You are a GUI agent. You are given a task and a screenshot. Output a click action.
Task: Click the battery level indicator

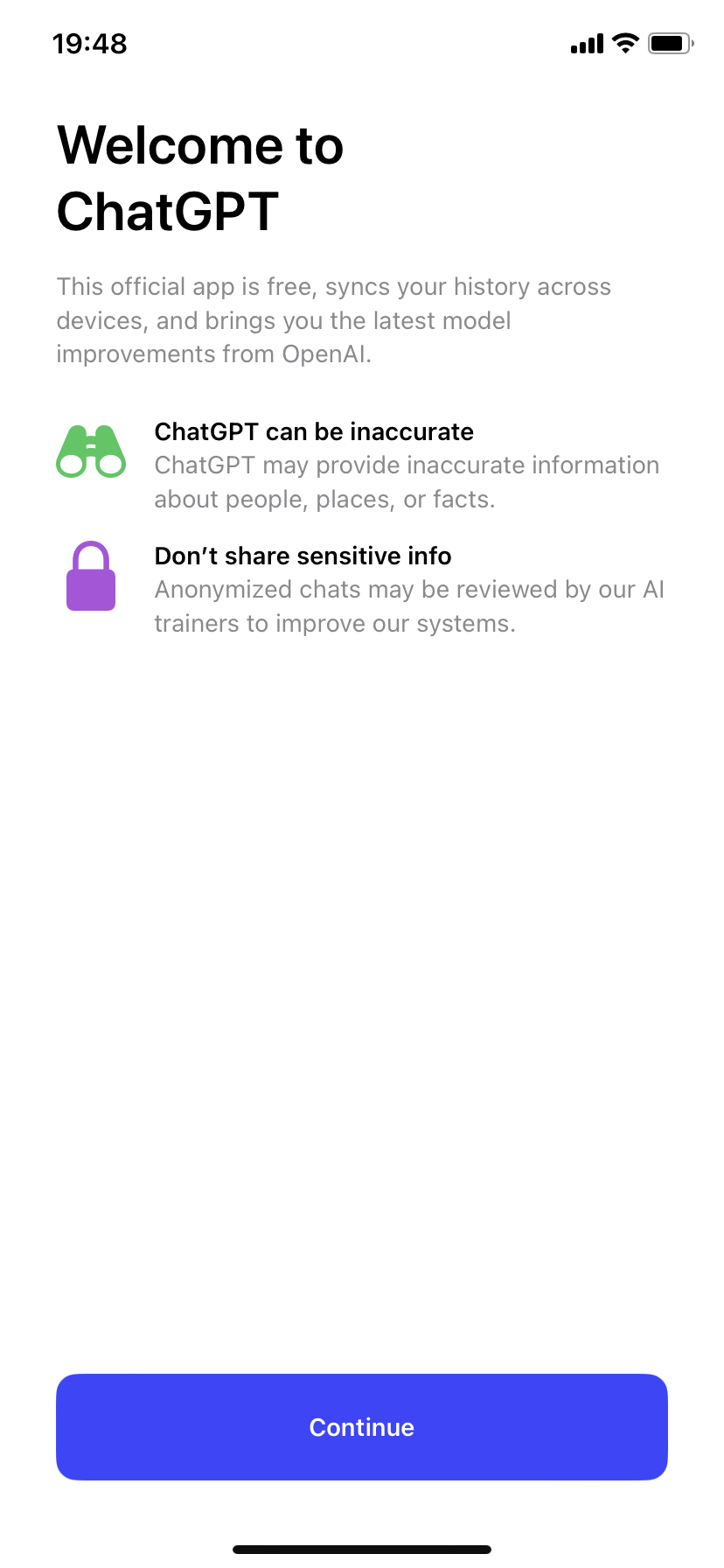point(670,43)
